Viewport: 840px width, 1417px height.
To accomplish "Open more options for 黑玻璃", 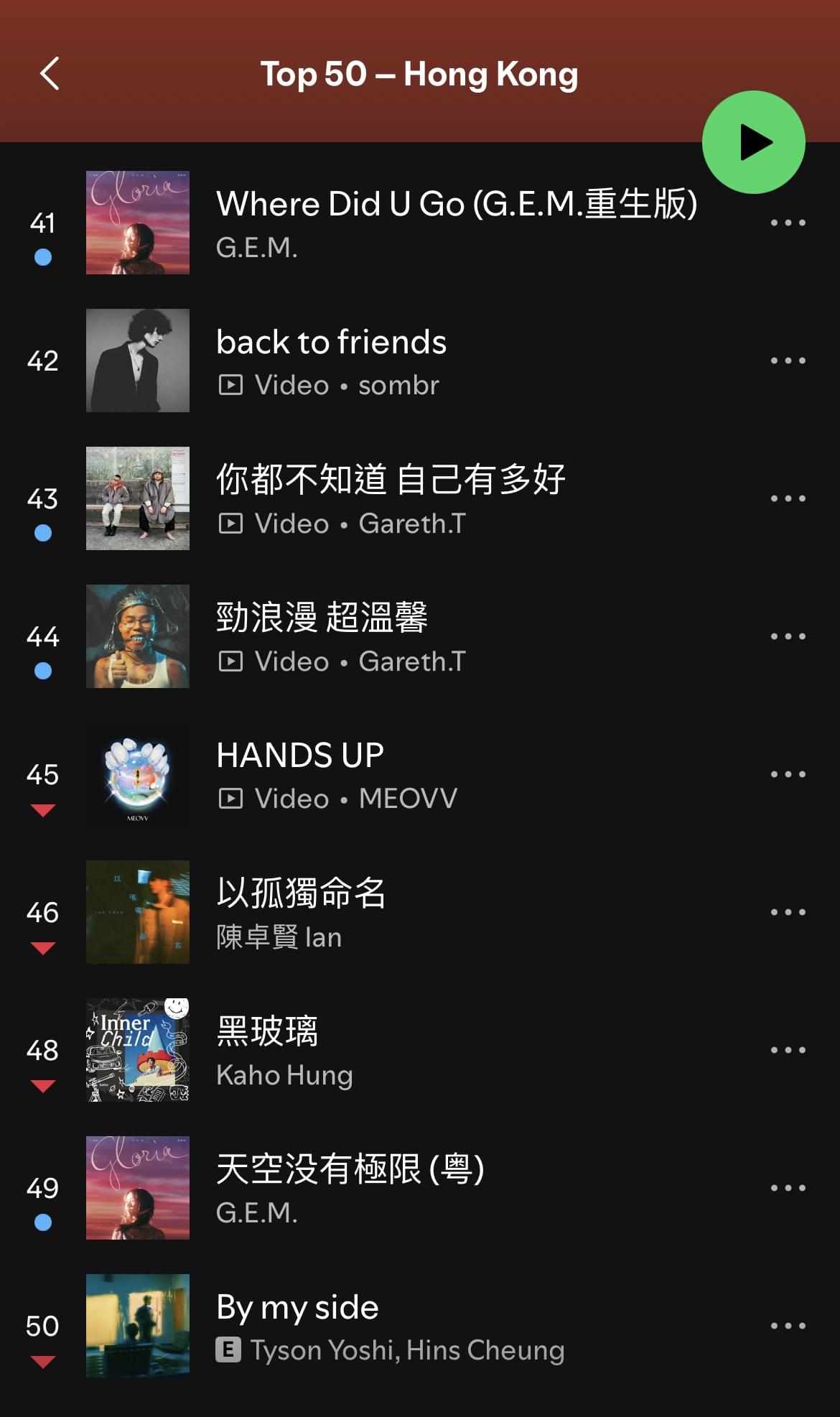I will [x=788, y=1050].
